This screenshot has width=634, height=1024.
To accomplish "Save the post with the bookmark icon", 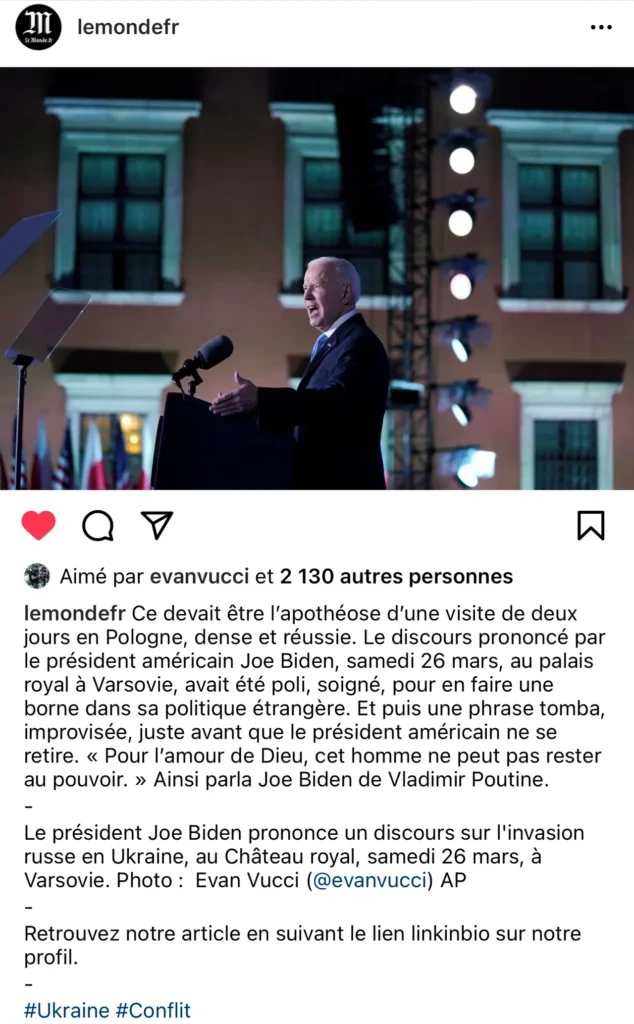I will 591,525.
